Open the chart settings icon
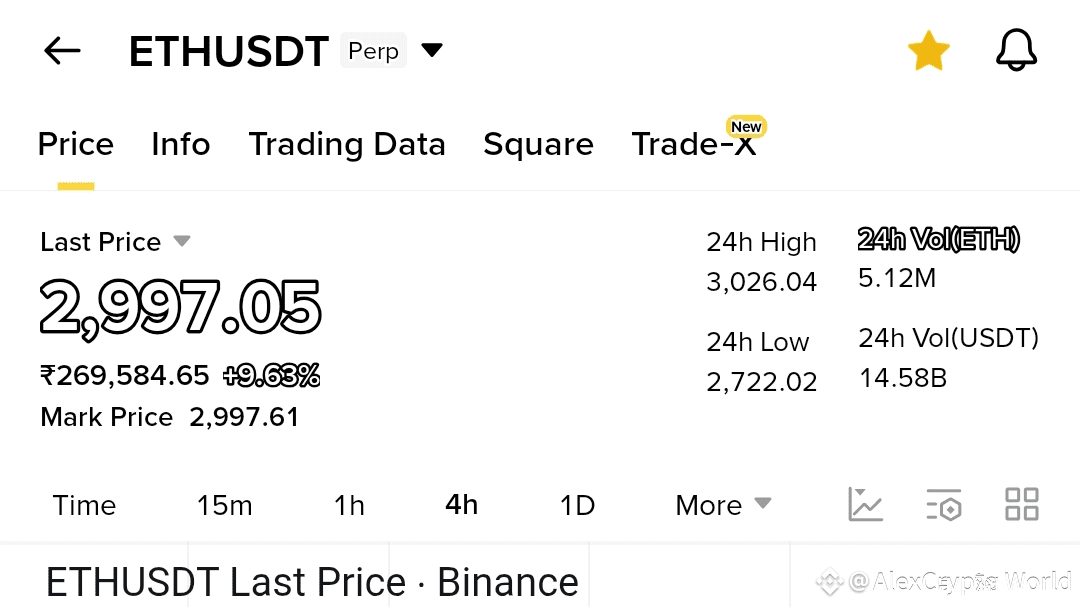 [943, 504]
